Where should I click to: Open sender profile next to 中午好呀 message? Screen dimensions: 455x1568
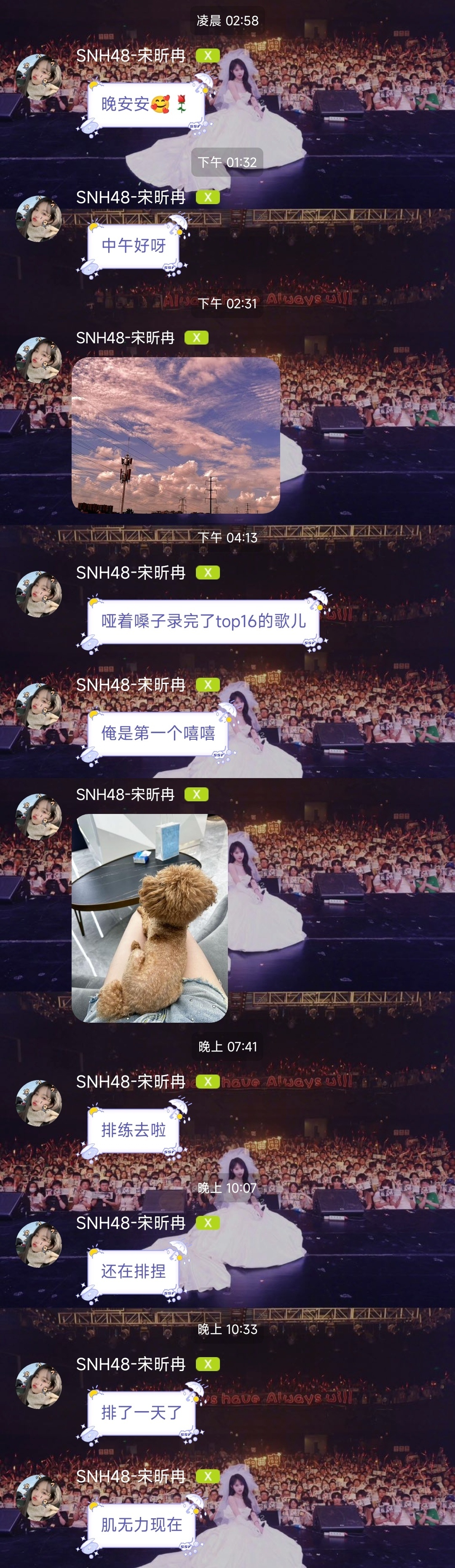(38, 218)
